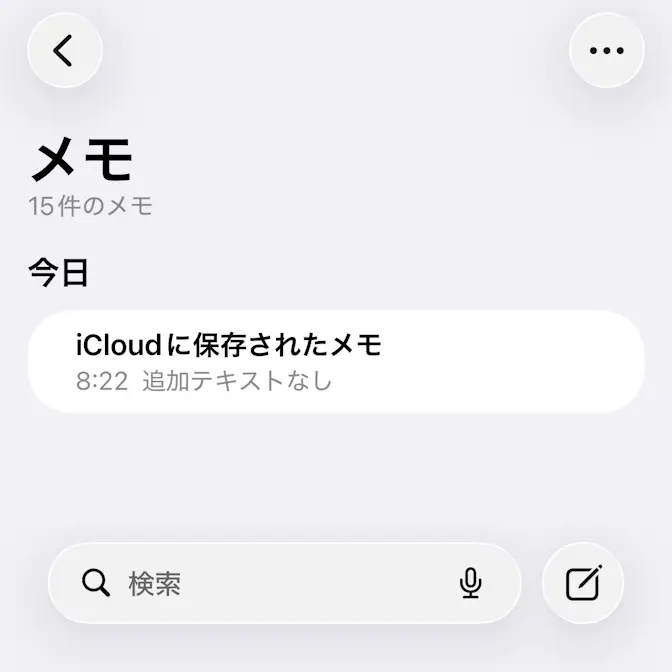Screen dimensions: 672x672
Task: Go back using the back arrow
Action: pyautogui.click(x=65, y=50)
